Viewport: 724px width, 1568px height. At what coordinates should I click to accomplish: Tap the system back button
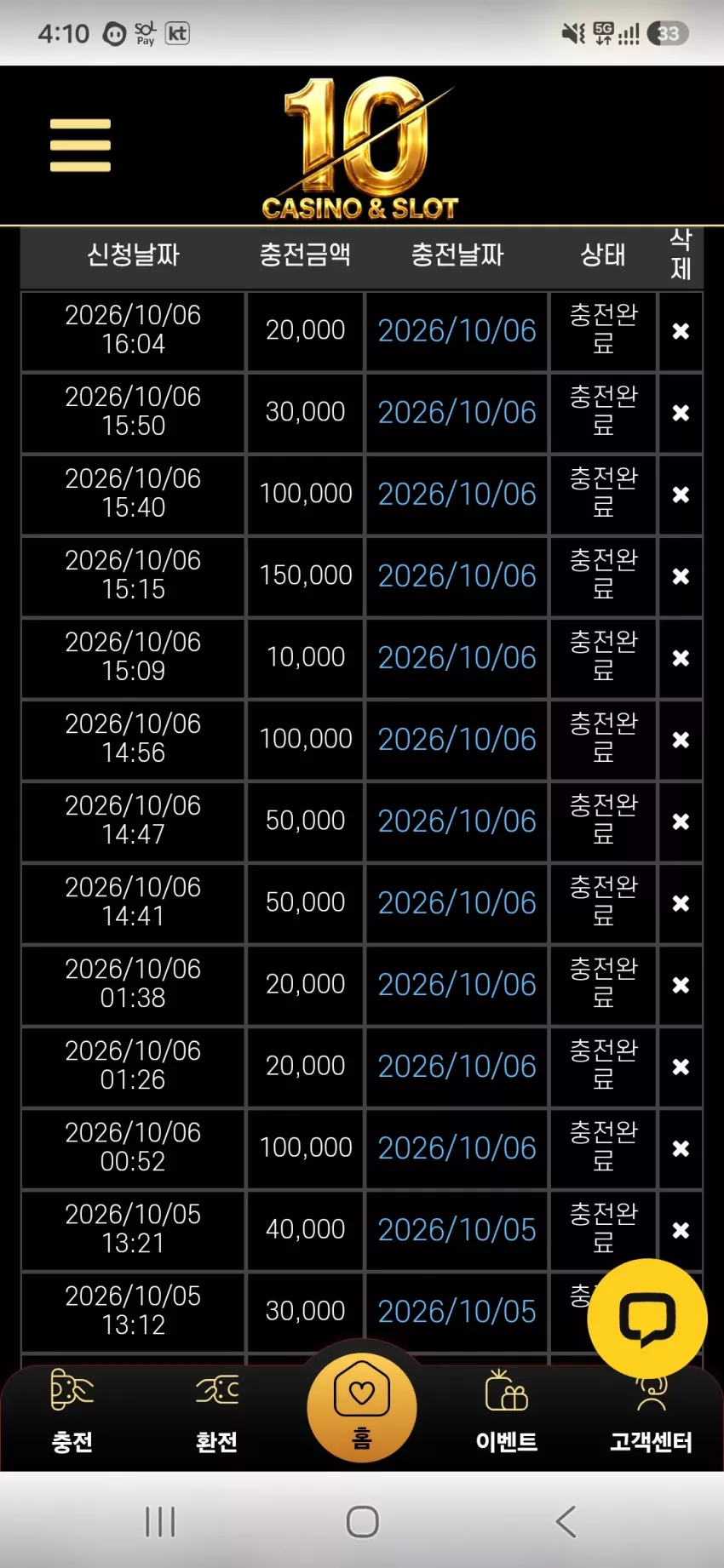(566, 1521)
